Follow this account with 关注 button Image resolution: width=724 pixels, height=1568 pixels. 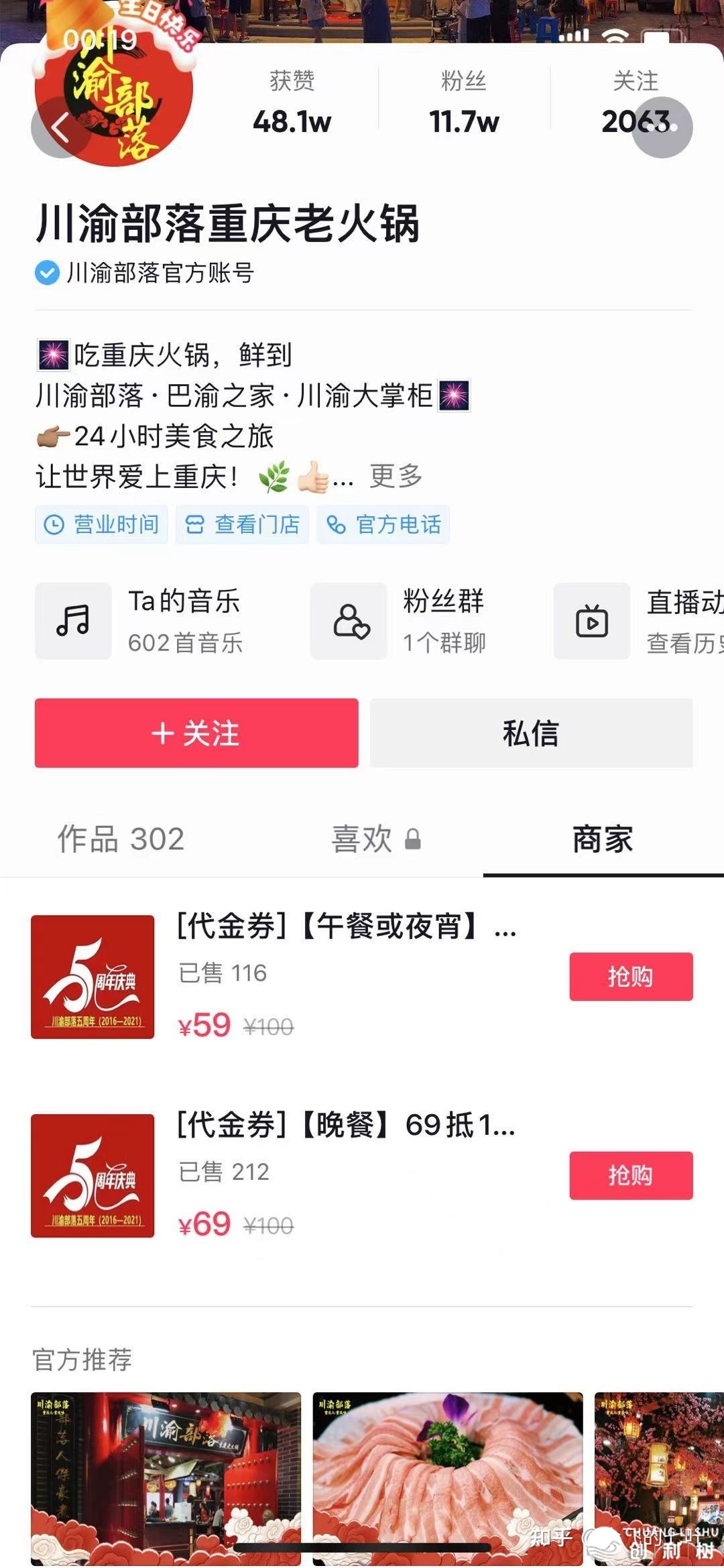point(196,733)
